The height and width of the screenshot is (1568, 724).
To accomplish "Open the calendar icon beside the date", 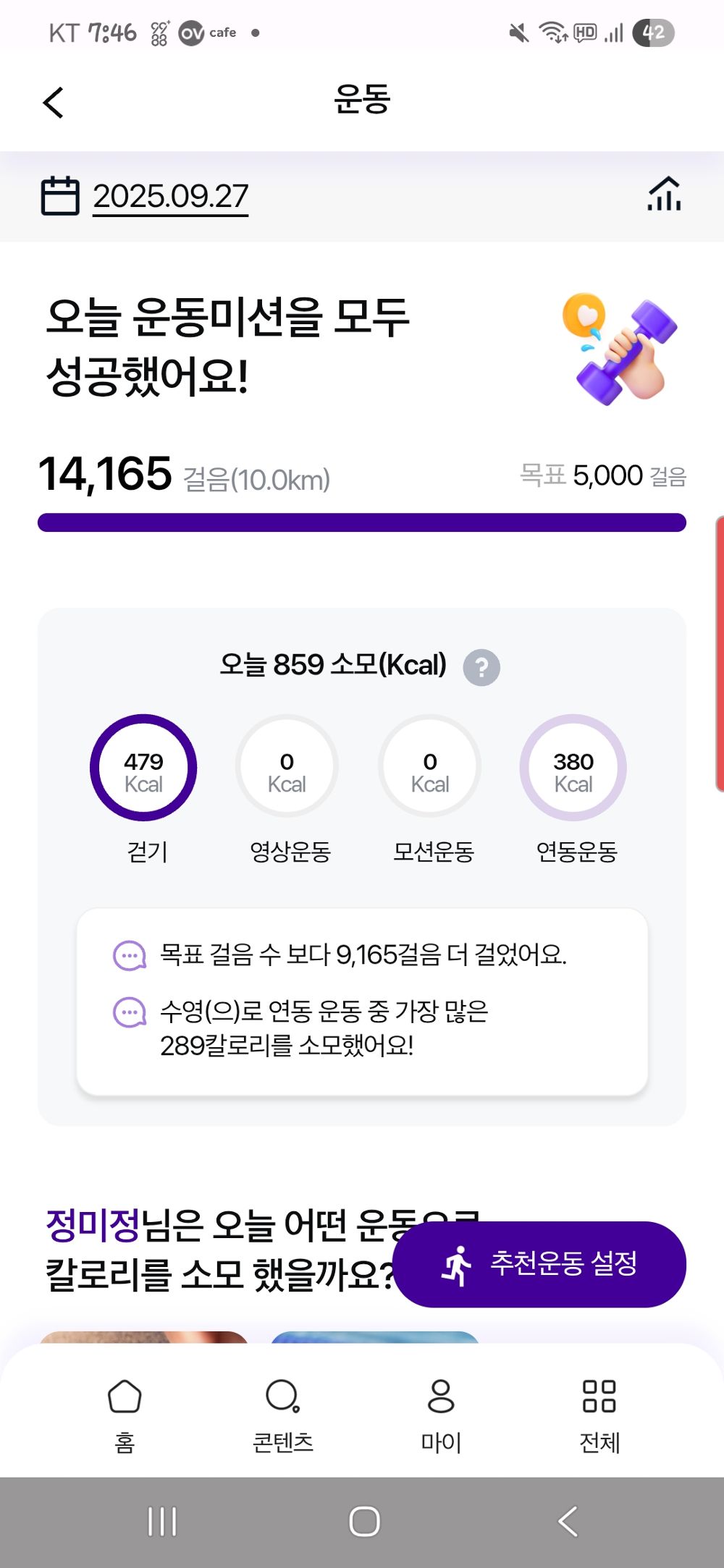I will pyautogui.click(x=60, y=196).
